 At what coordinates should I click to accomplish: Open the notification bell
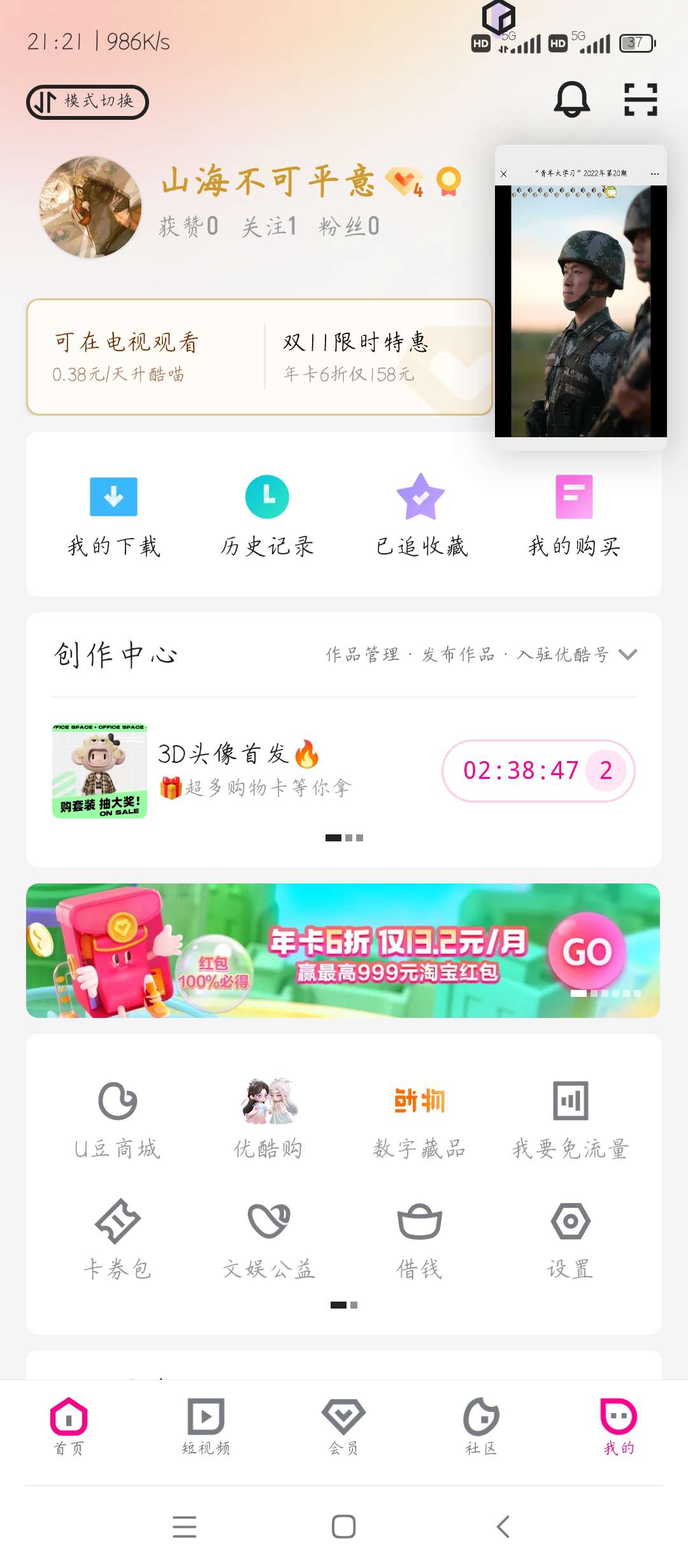point(571,99)
